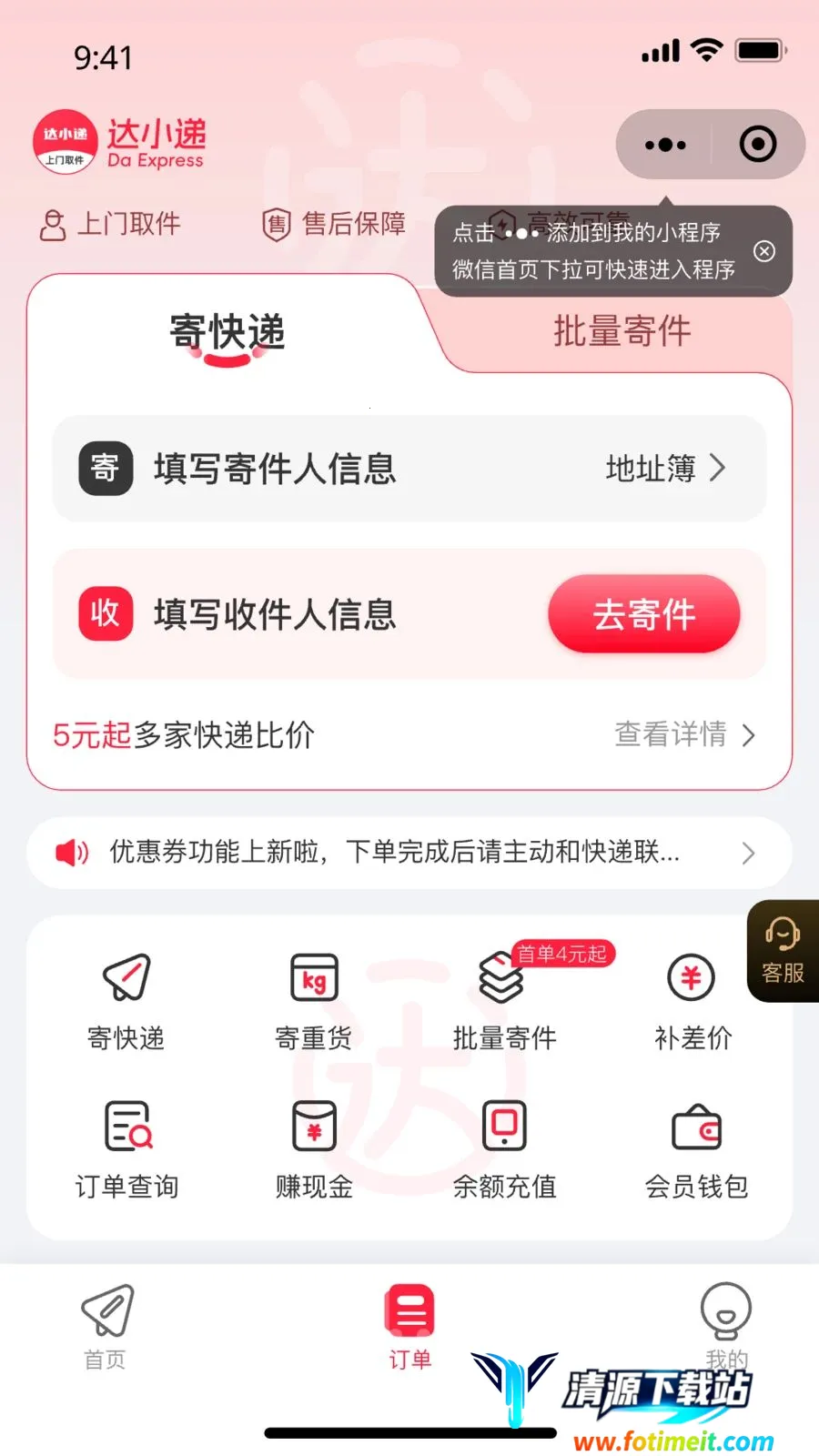Switch to the 批量寄件 tab
Viewport: 819px width, 1456px height.
[622, 331]
